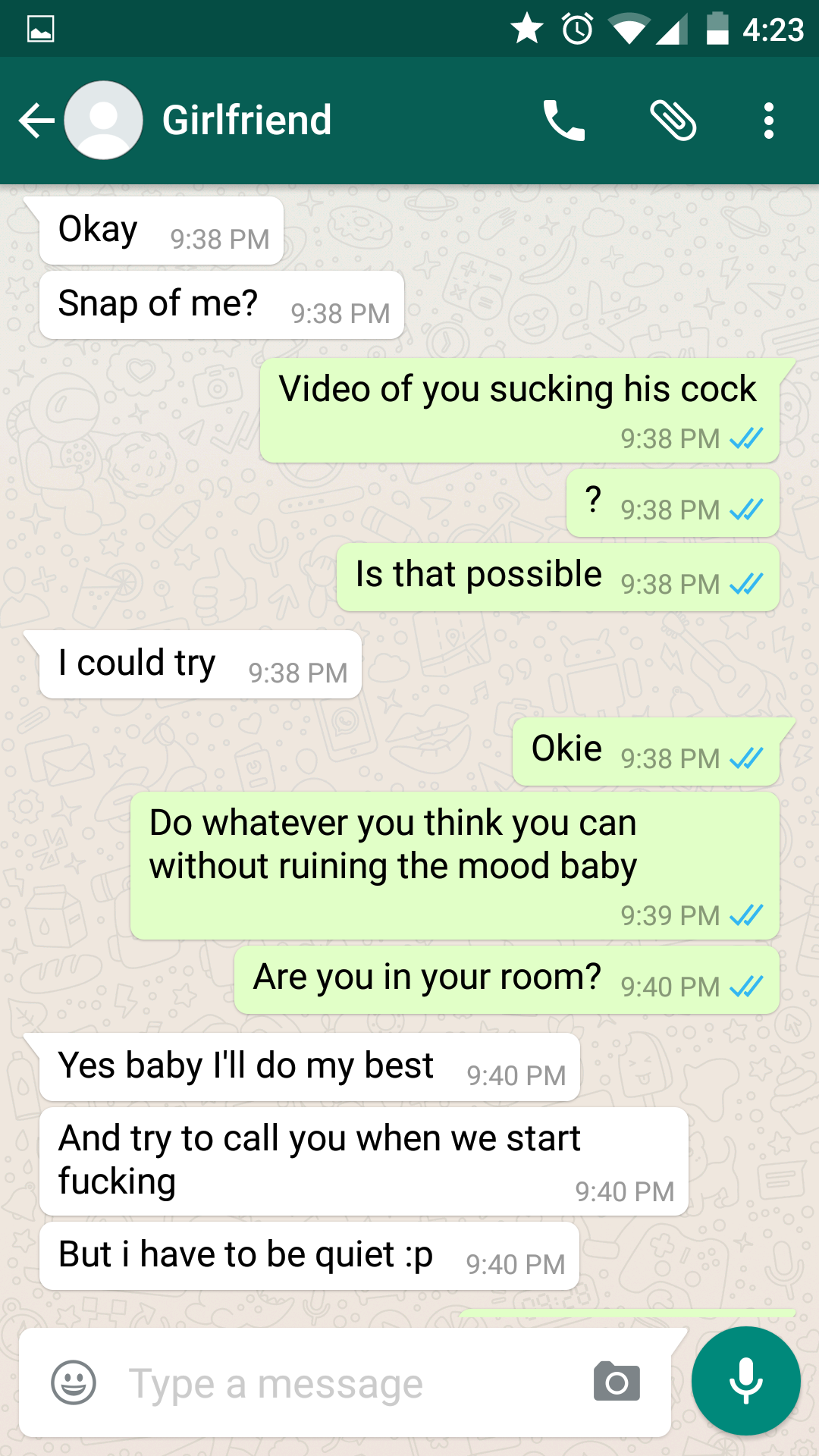The height and width of the screenshot is (1456, 819).
Task: Open the contact's profile picture
Action: point(104,121)
